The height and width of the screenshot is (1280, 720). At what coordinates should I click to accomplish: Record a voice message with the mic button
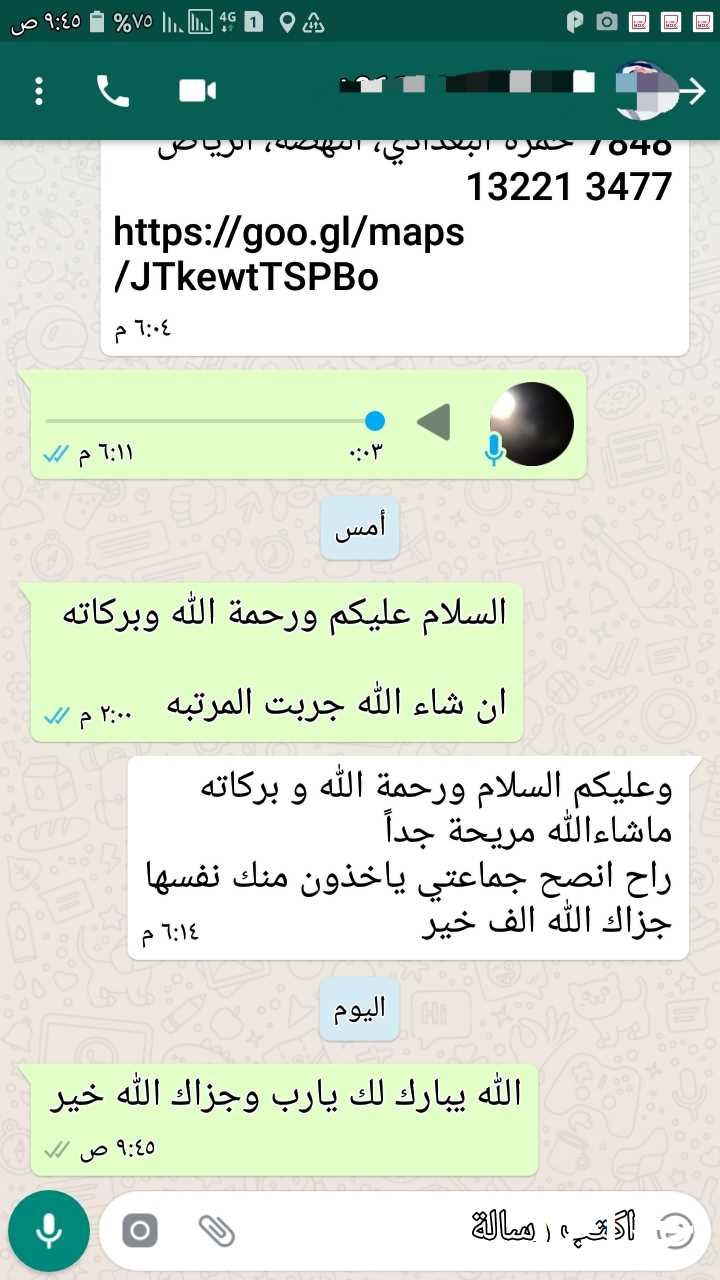tap(49, 1231)
